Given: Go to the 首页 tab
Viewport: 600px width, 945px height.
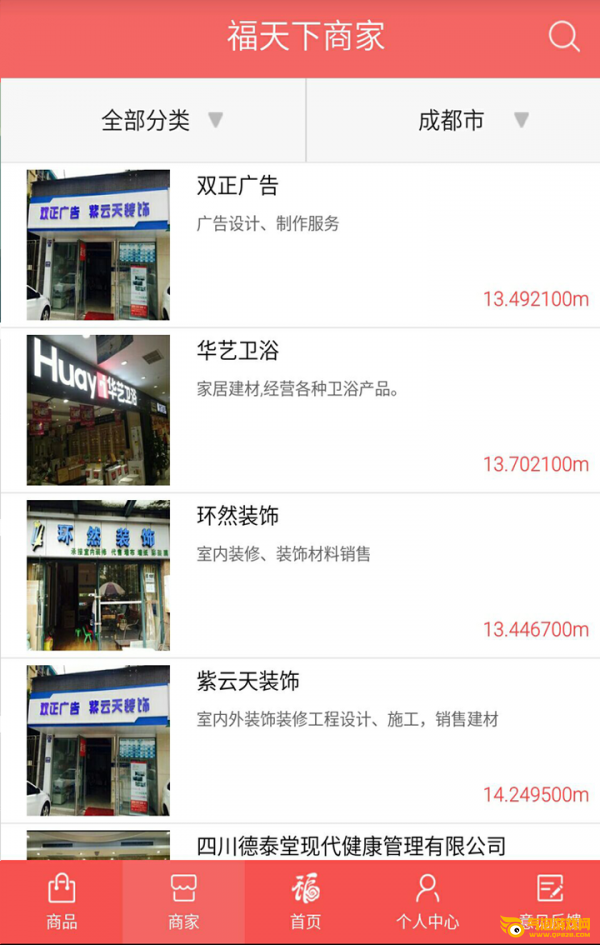Looking at the screenshot, I should tap(306, 902).
